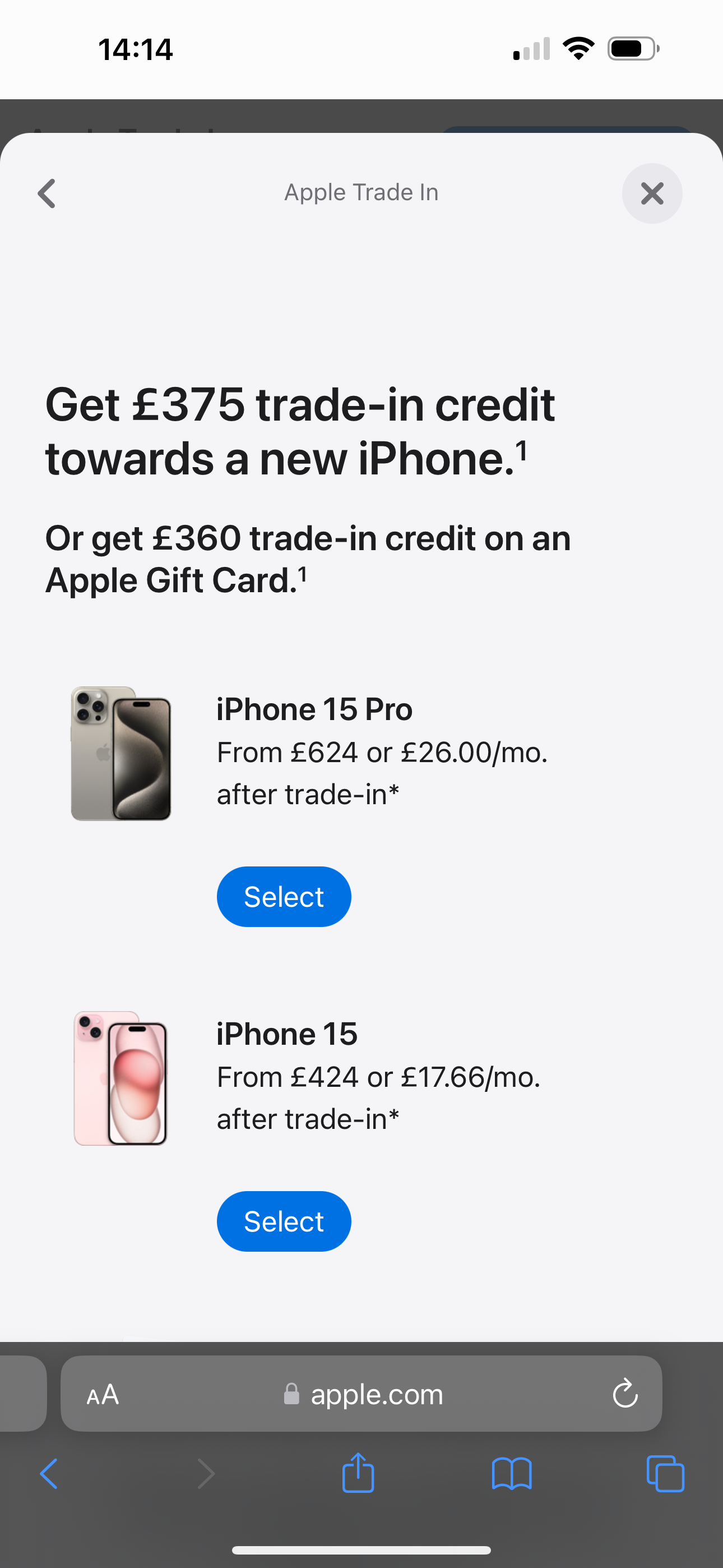Close the Apple Trade In dialog
Viewport: 723px width, 1568px height.
pyautogui.click(x=652, y=193)
